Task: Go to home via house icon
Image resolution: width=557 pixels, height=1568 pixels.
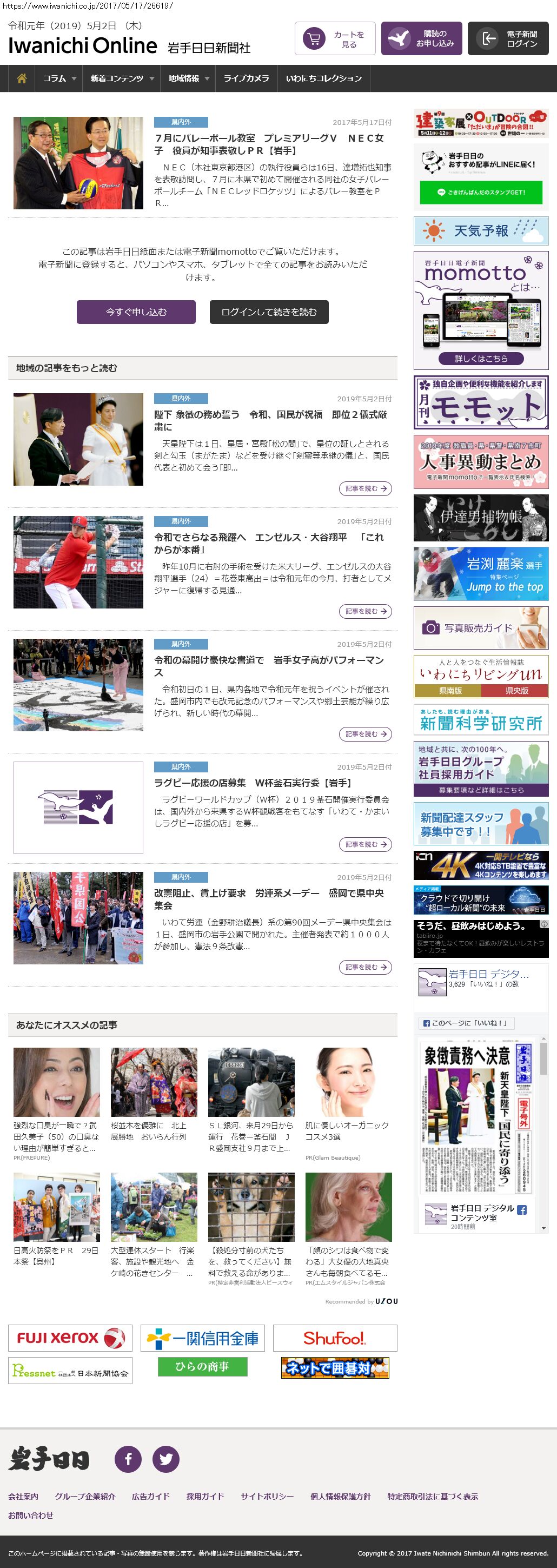Action: [x=22, y=78]
